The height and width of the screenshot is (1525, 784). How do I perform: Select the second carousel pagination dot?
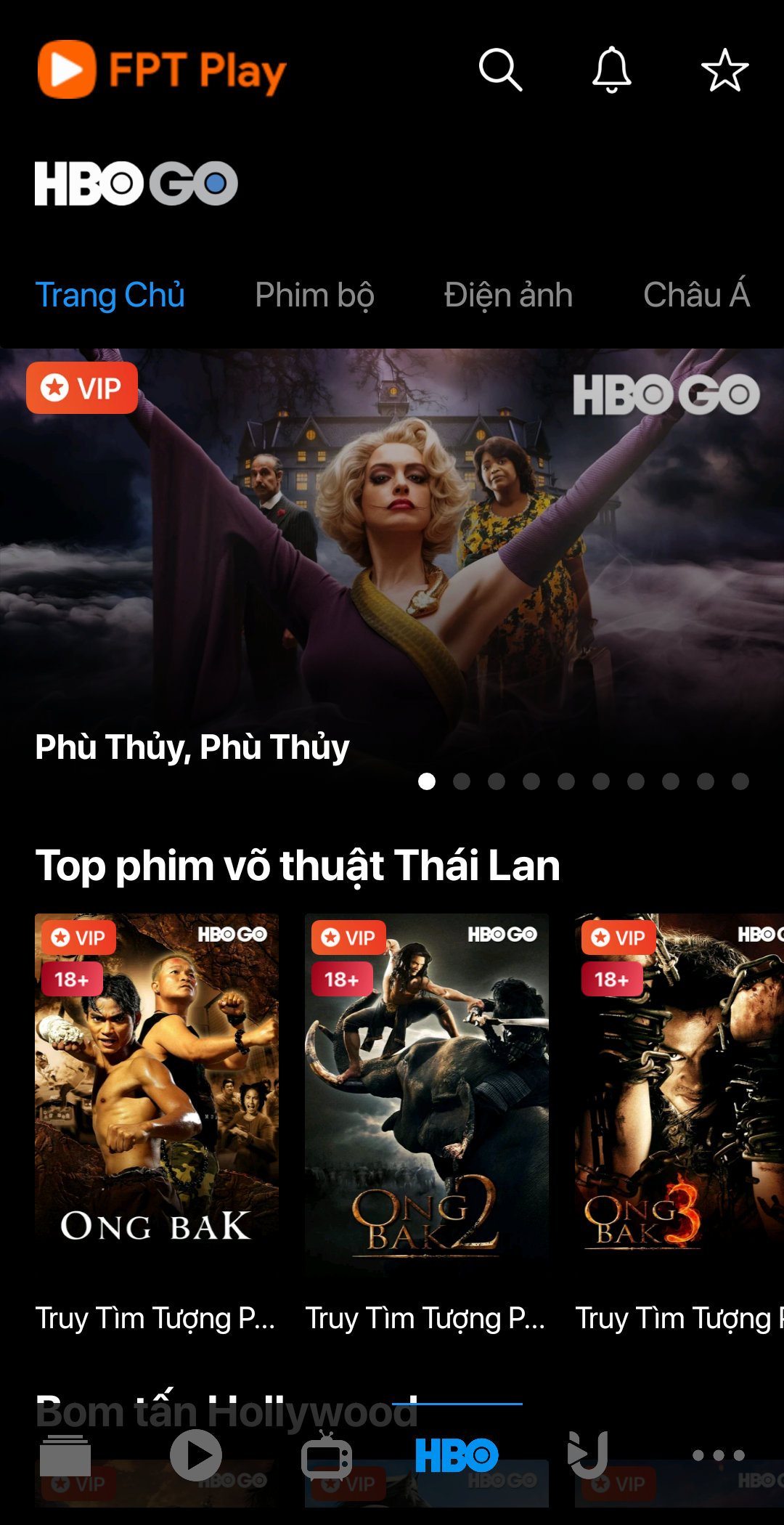click(x=462, y=782)
